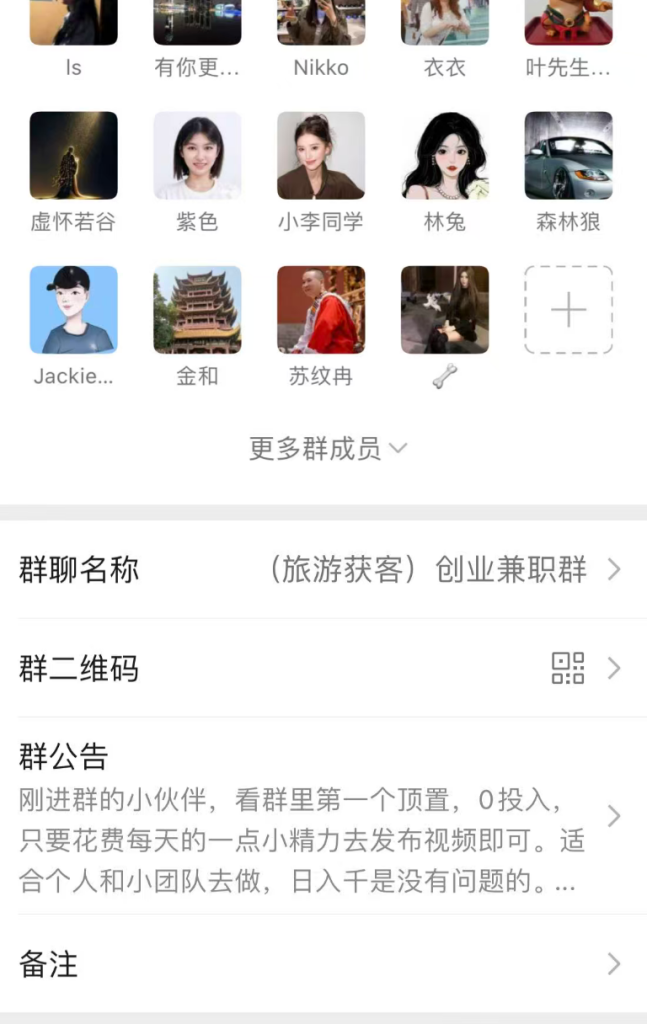
Task: Open 金和's profile
Action: [x=197, y=310]
